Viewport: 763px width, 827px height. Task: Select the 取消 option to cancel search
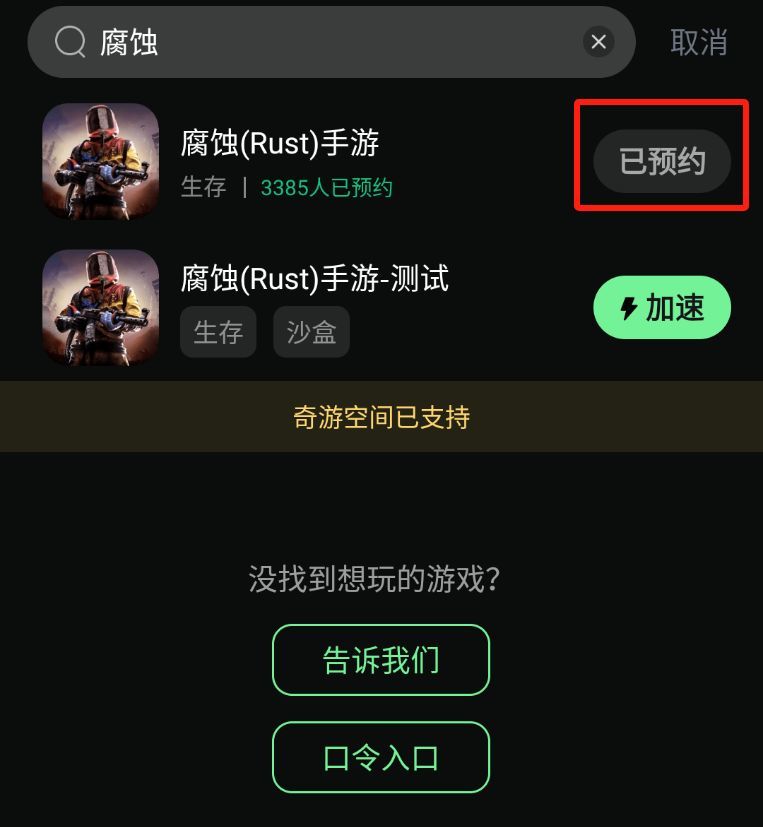tap(699, 42)
